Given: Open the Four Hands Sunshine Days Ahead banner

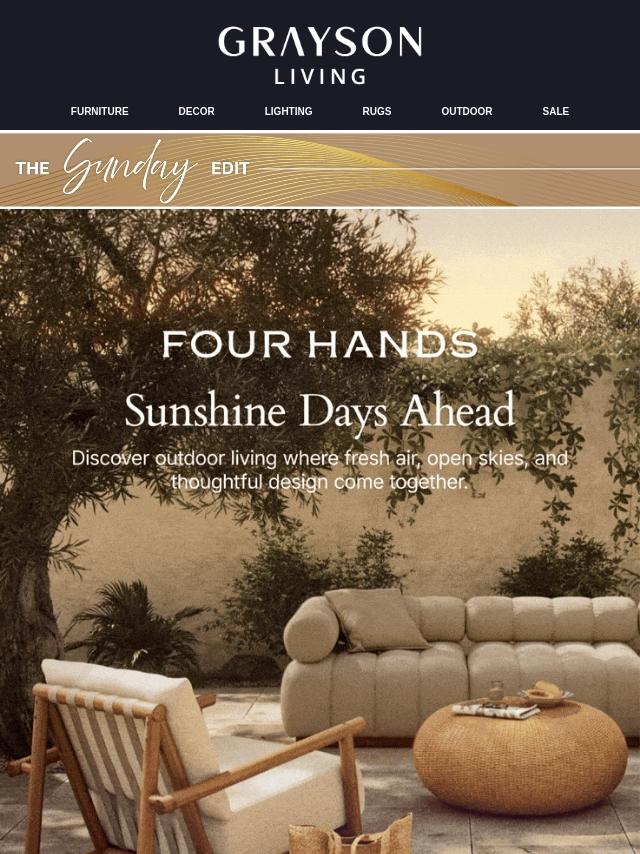Looking at the screenshot, I should coord(320,530).
